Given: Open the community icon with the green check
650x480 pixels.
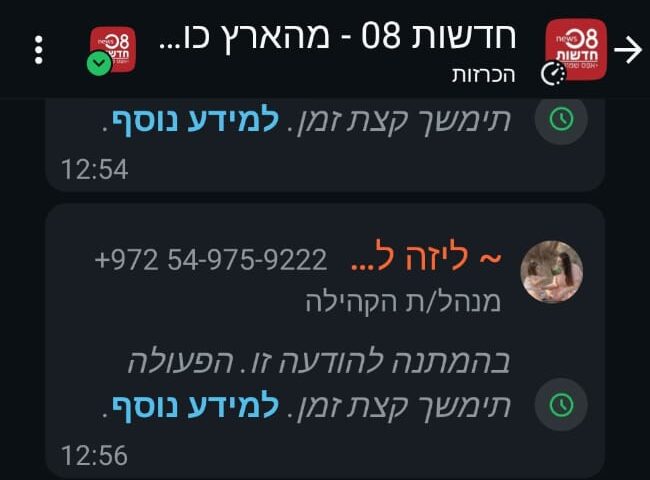Looking at the screenshot, I should coord(111,50).
